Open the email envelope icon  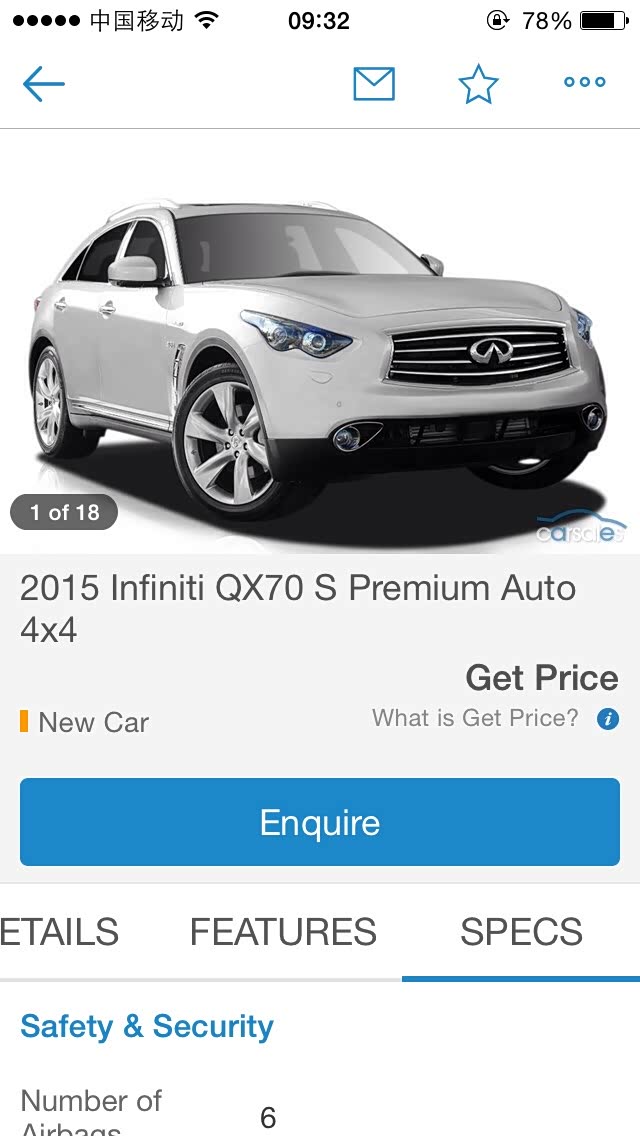374,83
